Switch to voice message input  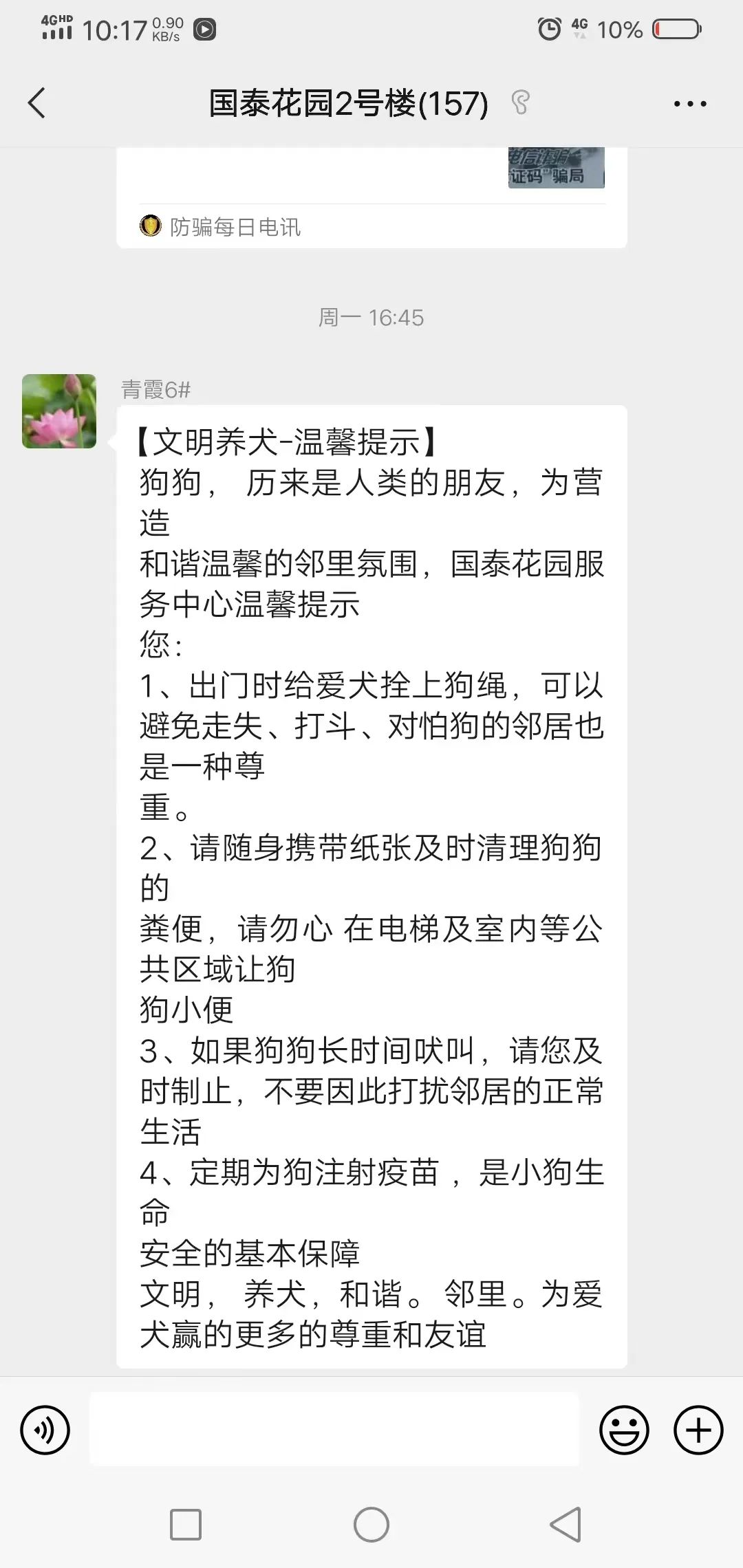coord(45,1430)
